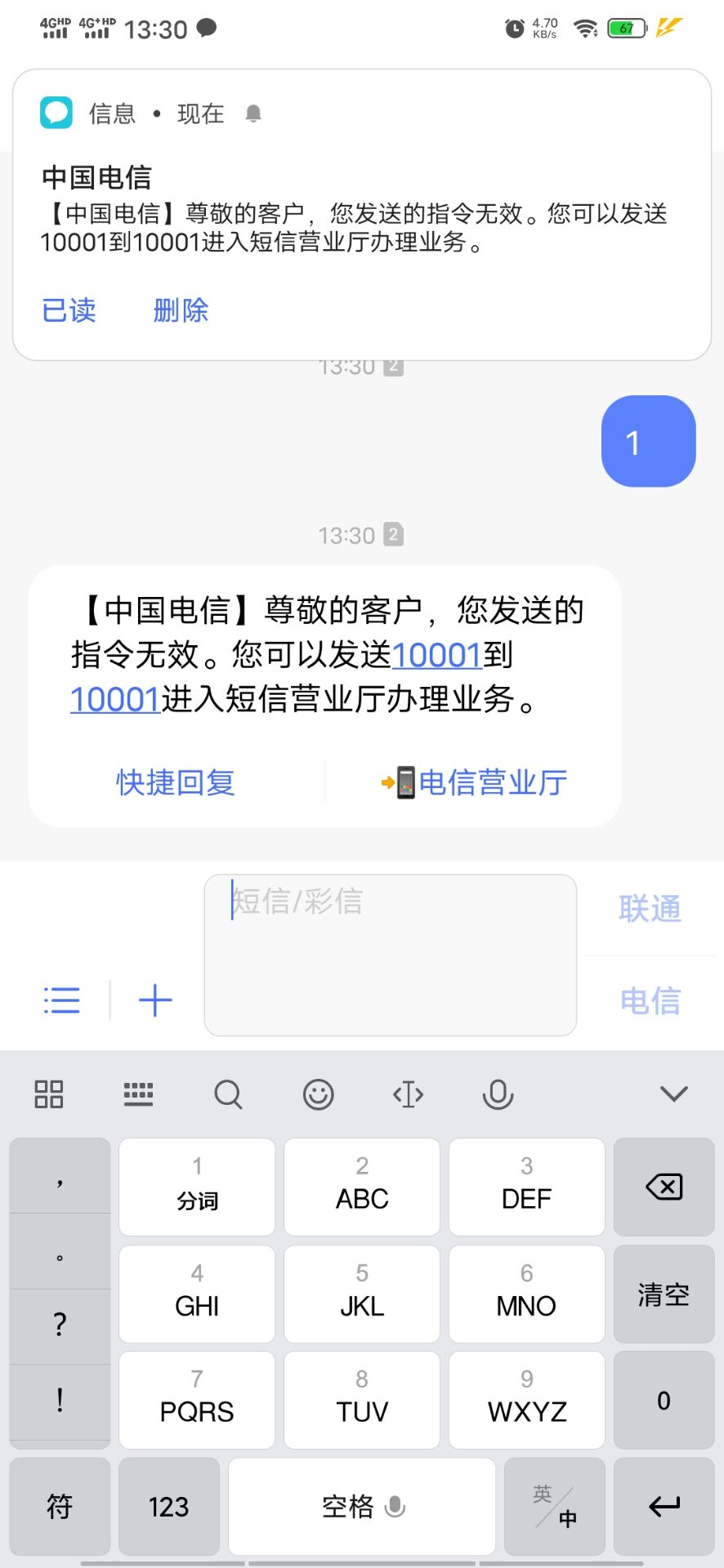Delete the message via 删除 in notification
The width and height of the screenshot is (724, 1568).
click(x=181, y=310)
